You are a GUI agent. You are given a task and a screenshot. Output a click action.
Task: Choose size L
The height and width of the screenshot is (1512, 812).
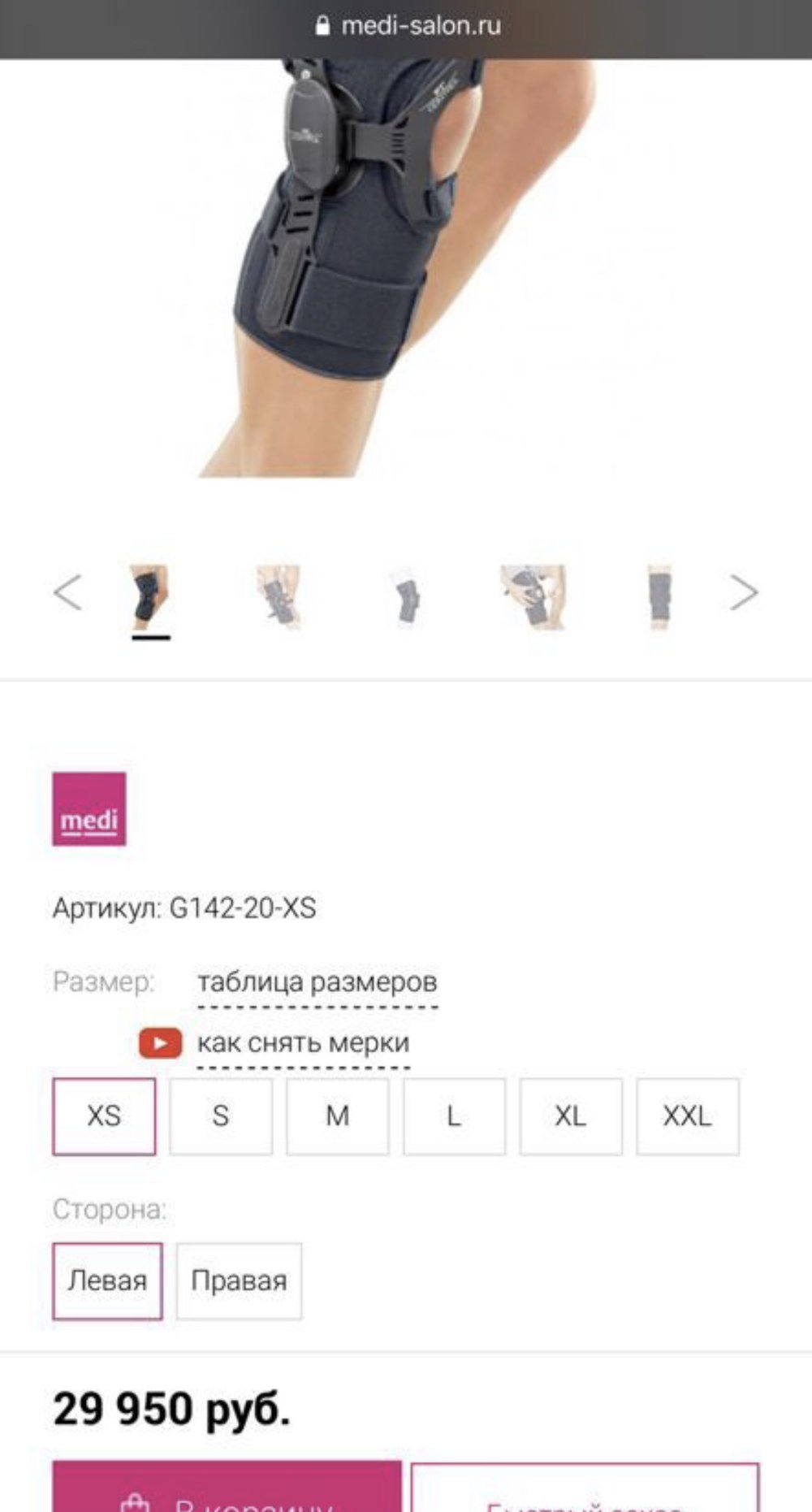[454, 1116]
